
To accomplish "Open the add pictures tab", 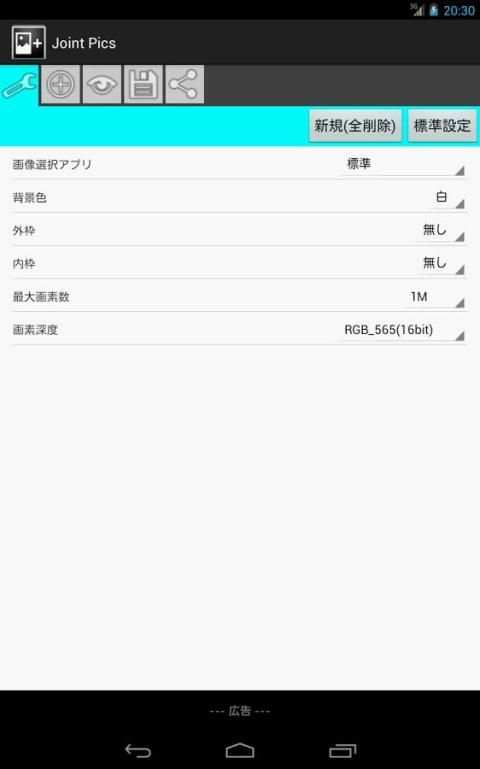I will [x=60, y=85].
